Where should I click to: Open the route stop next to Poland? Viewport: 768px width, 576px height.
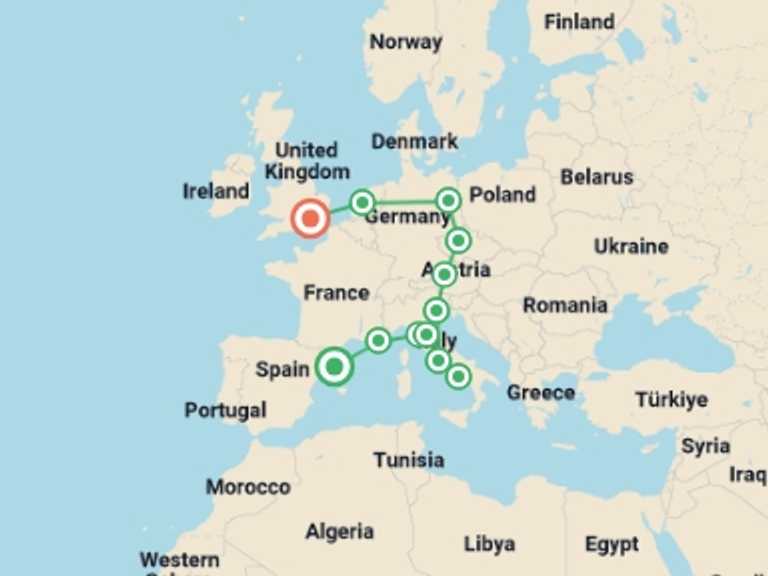[x=448, y=200]
